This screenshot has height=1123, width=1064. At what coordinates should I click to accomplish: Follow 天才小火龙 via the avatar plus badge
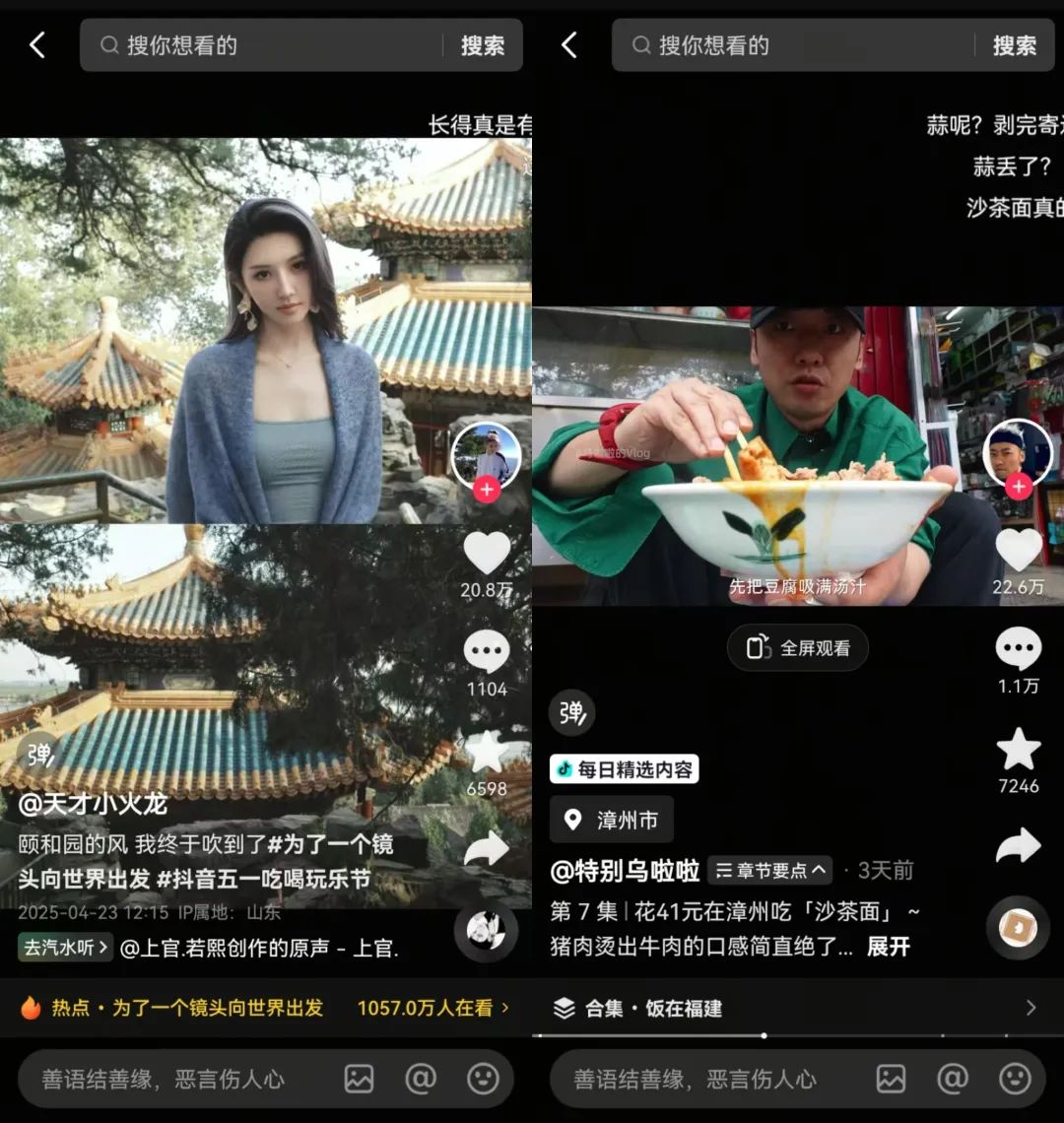click(487, 490)
